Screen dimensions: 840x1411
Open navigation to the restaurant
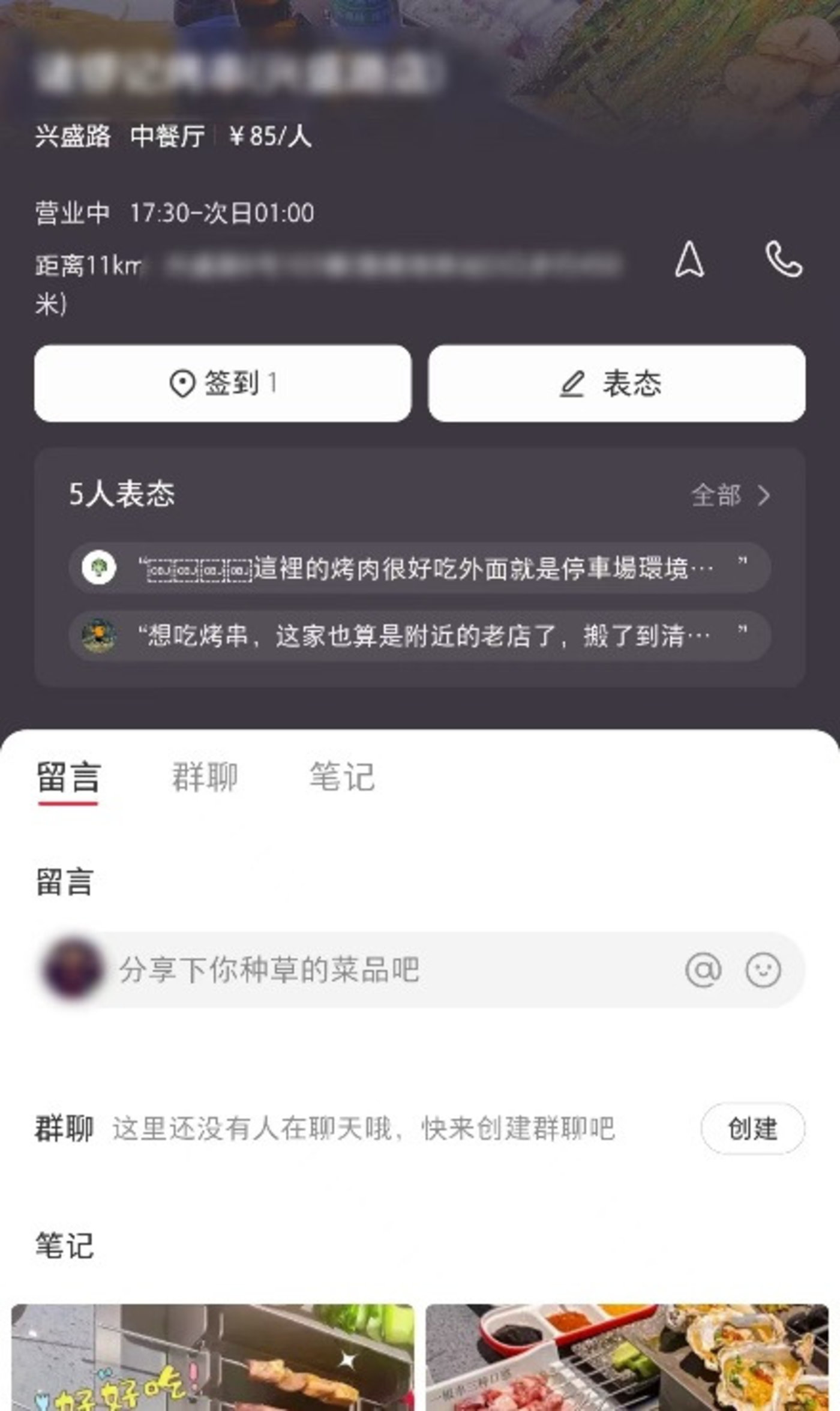tap(689, 260)
